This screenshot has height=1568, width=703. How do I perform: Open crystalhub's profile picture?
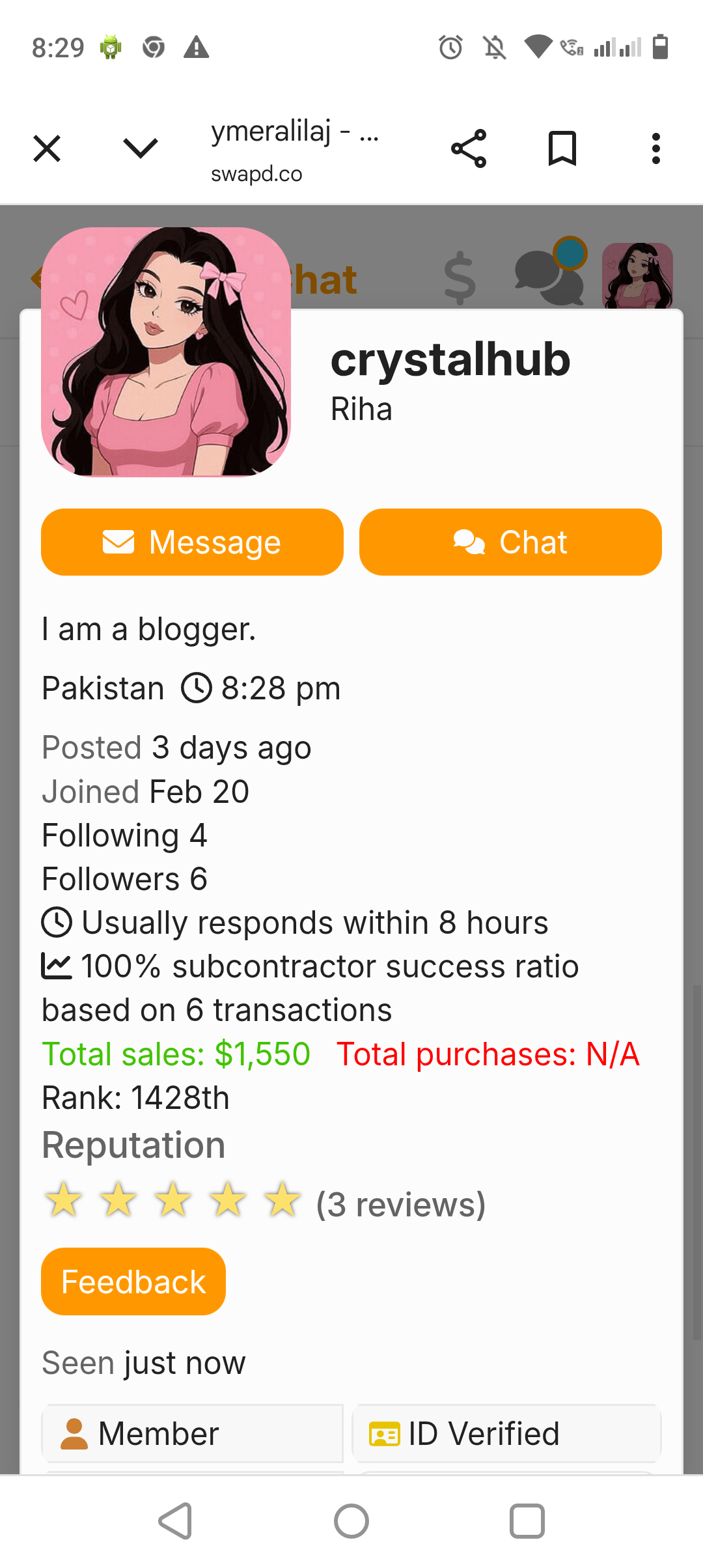point(166,352)
